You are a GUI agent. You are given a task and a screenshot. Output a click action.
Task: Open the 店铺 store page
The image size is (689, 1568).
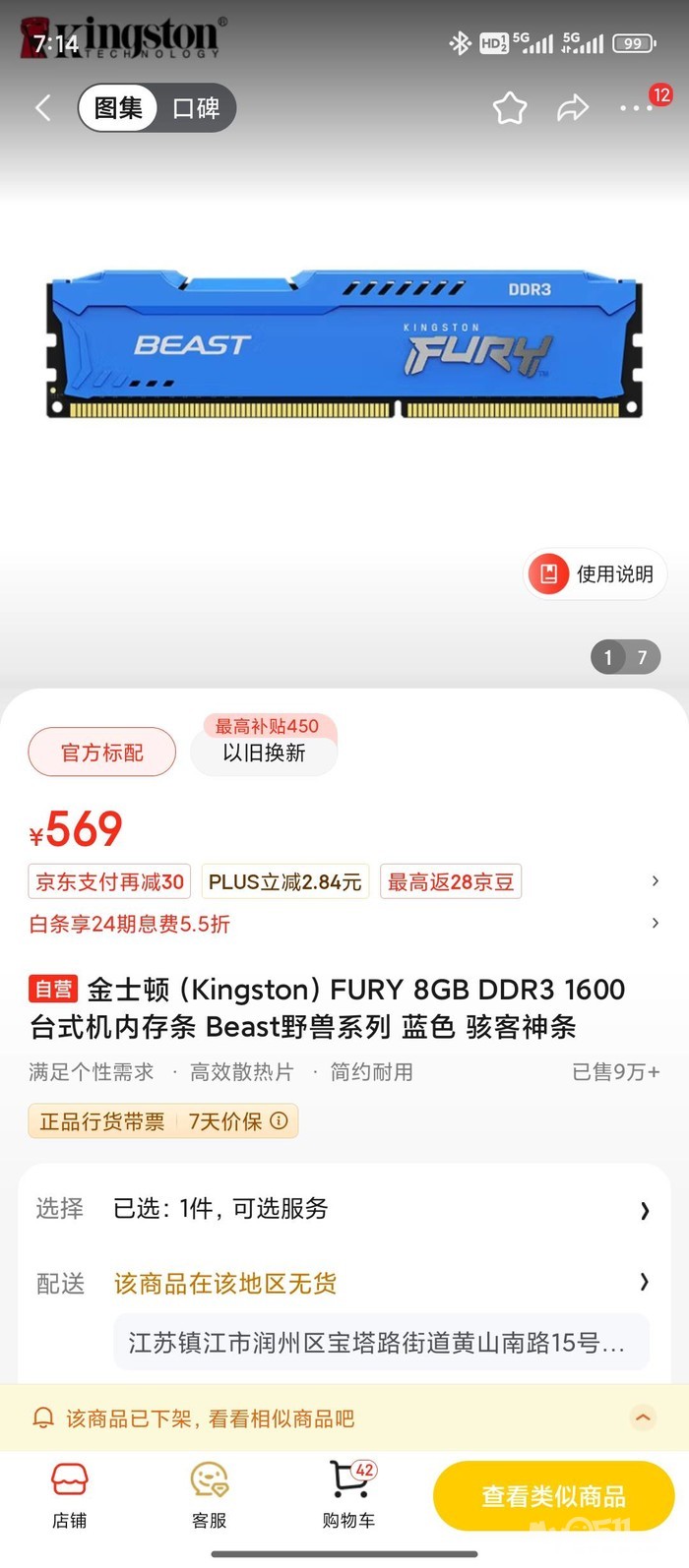[70, 1495]
